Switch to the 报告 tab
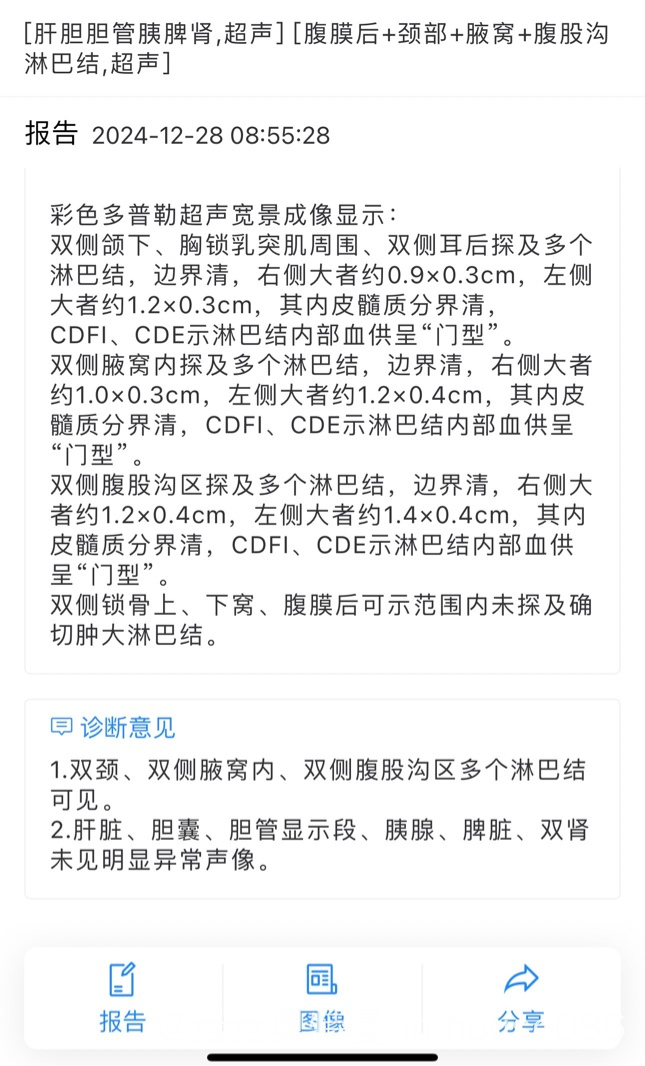645x1066 pixels. [123, 997]
